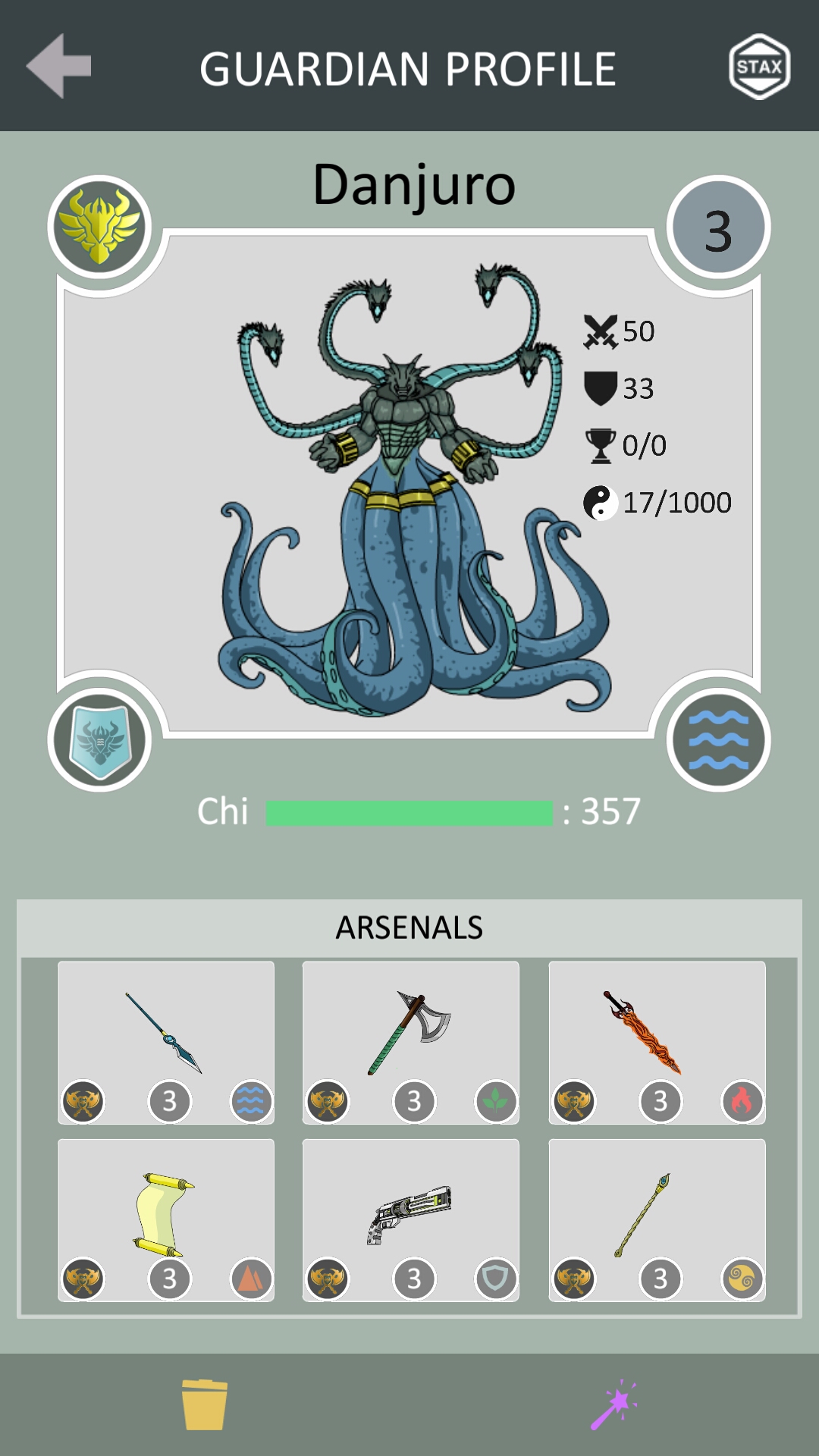Image resolution: width=819 pixels, height=1456 pixels.
Task: Tap the trash can to delete guardian
Action: click(x=204, y=1404)
